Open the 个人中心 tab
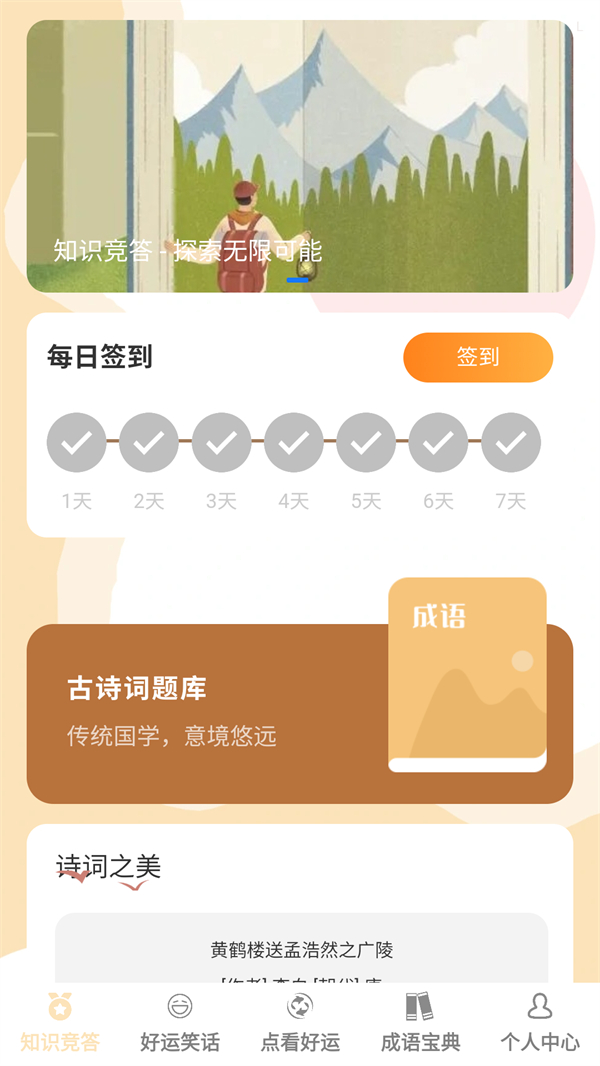This screenshot has height=1066, width=600. coord(540,1022)
